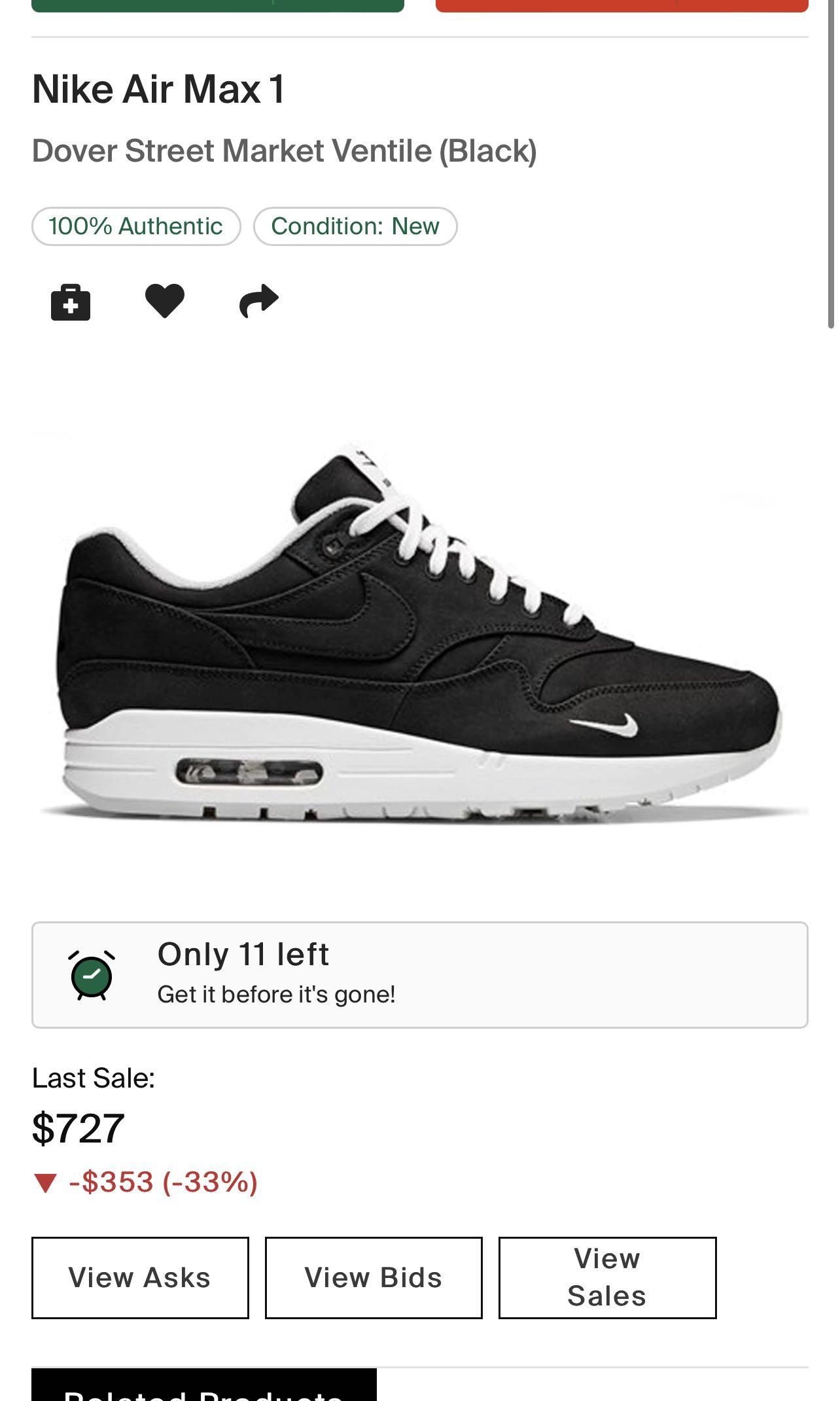Tap the red Sell button at top
Viewport: 840px width, 1401px height.
click(621, 5)
